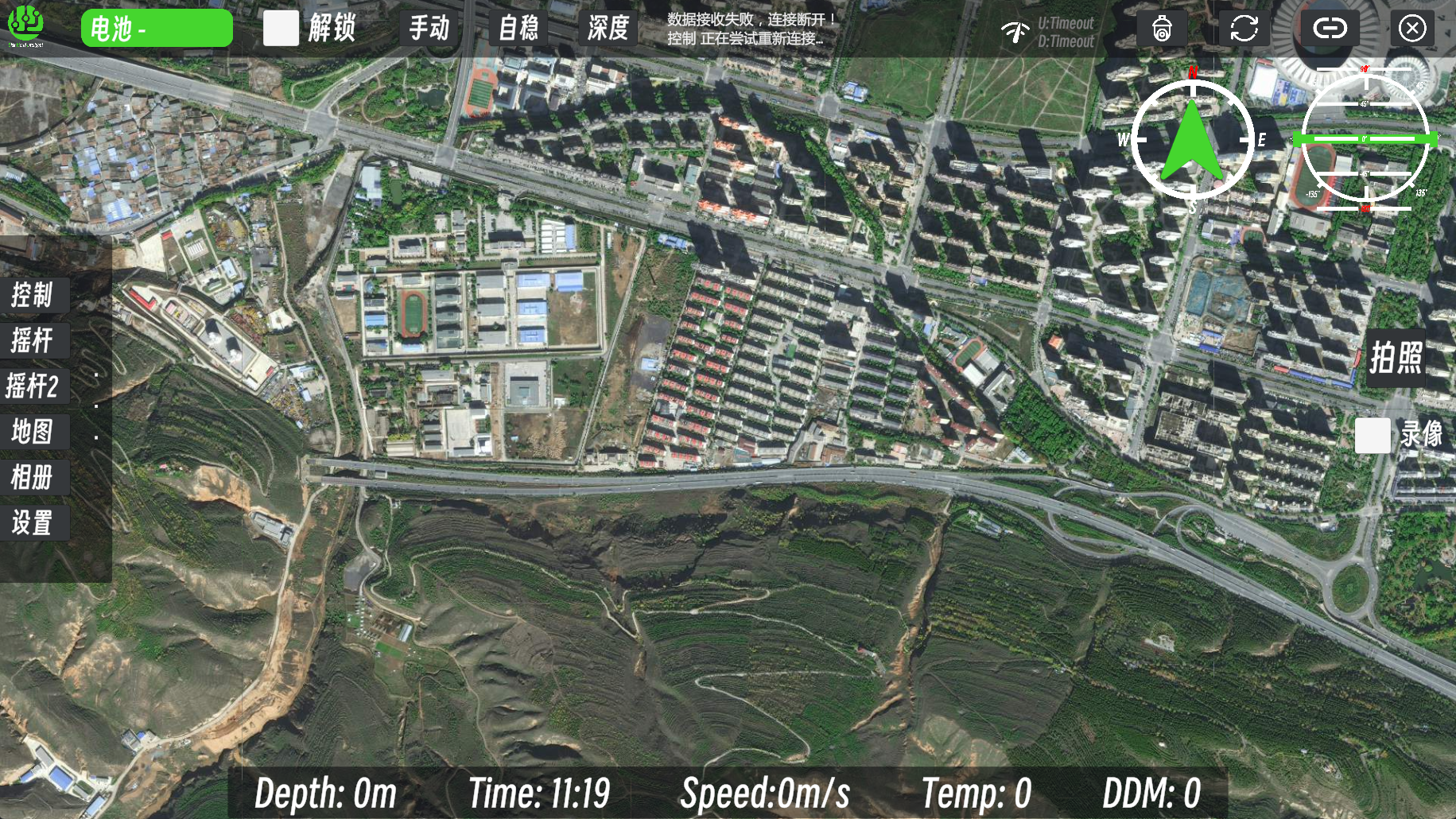Open the 地图 map view
The width and height of the screenshot is (1456, 819).
tap(33, 432)
